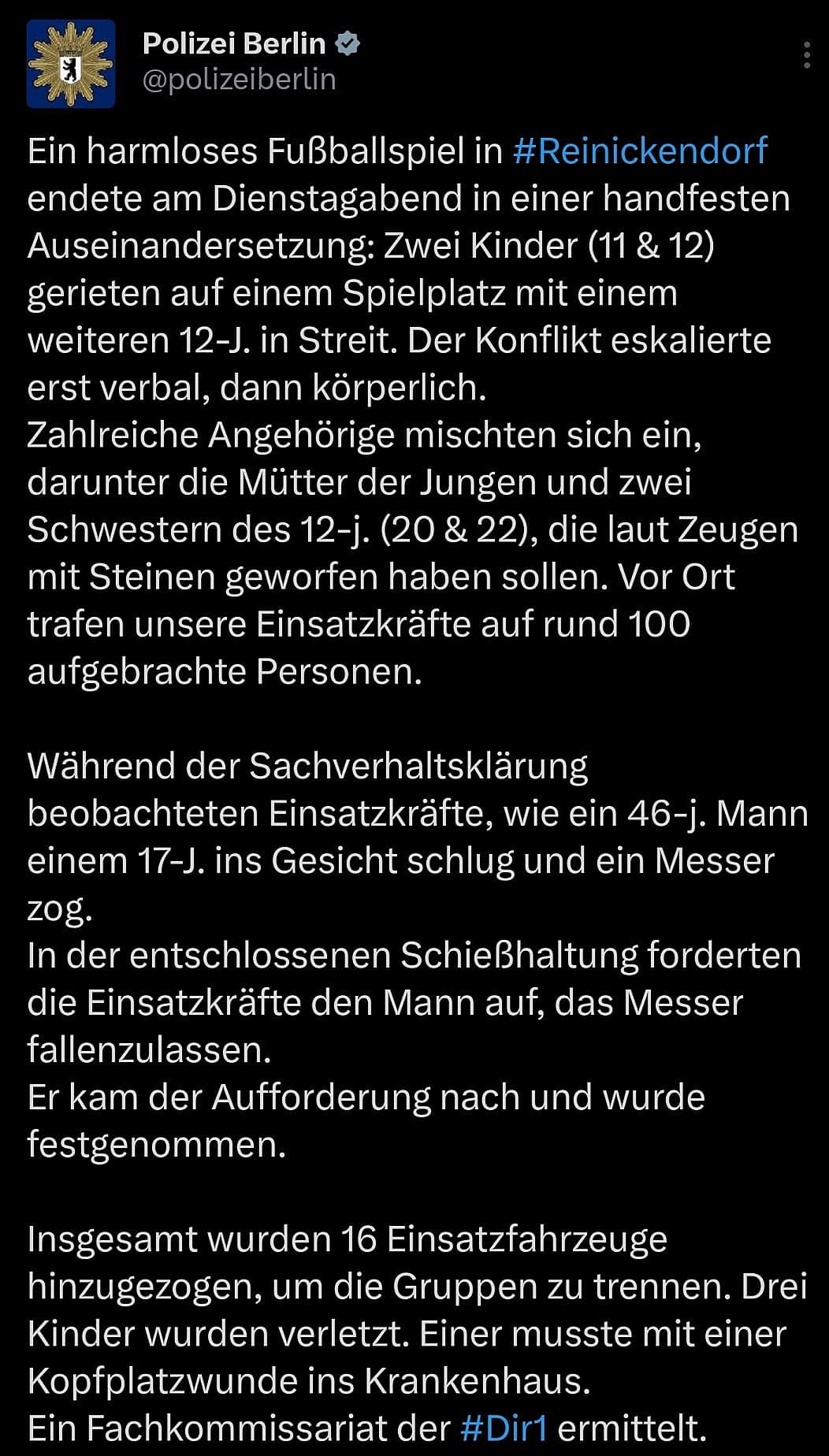
Task: View the Polizei Berlin account name
Action: pyautogui.click(x=234, y=43)
